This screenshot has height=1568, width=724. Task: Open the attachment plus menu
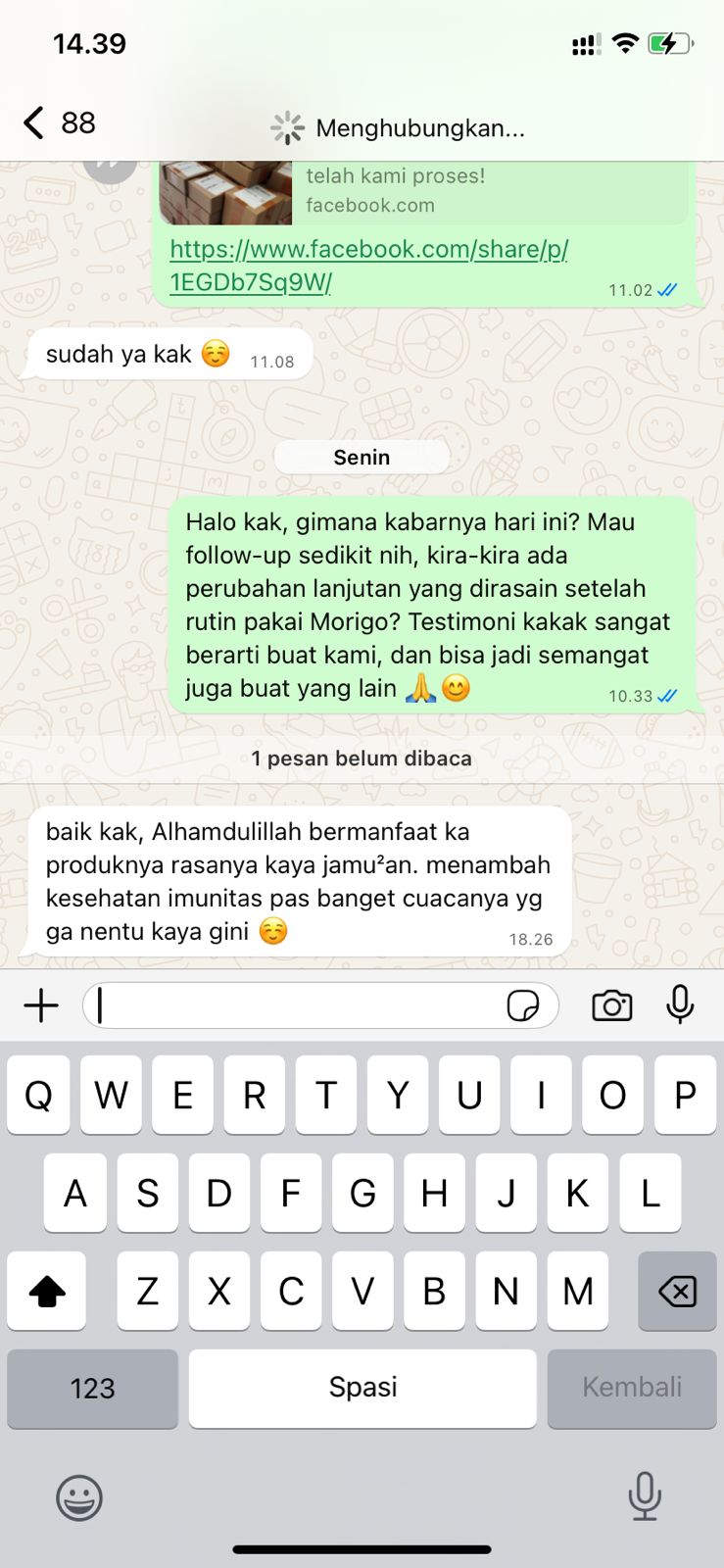[x=41, y=1005]
